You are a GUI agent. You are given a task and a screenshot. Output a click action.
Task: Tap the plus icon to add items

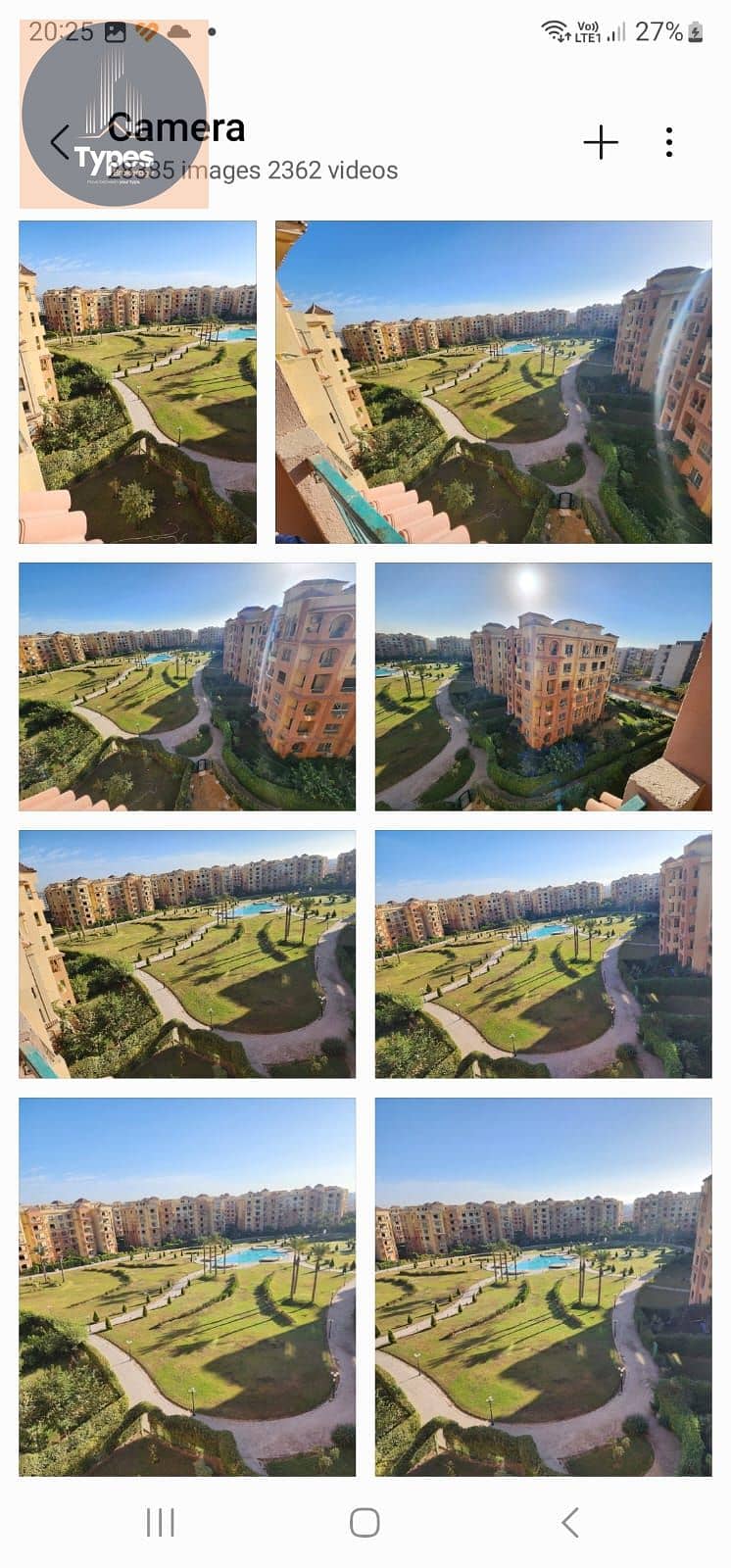click(601, 142)
